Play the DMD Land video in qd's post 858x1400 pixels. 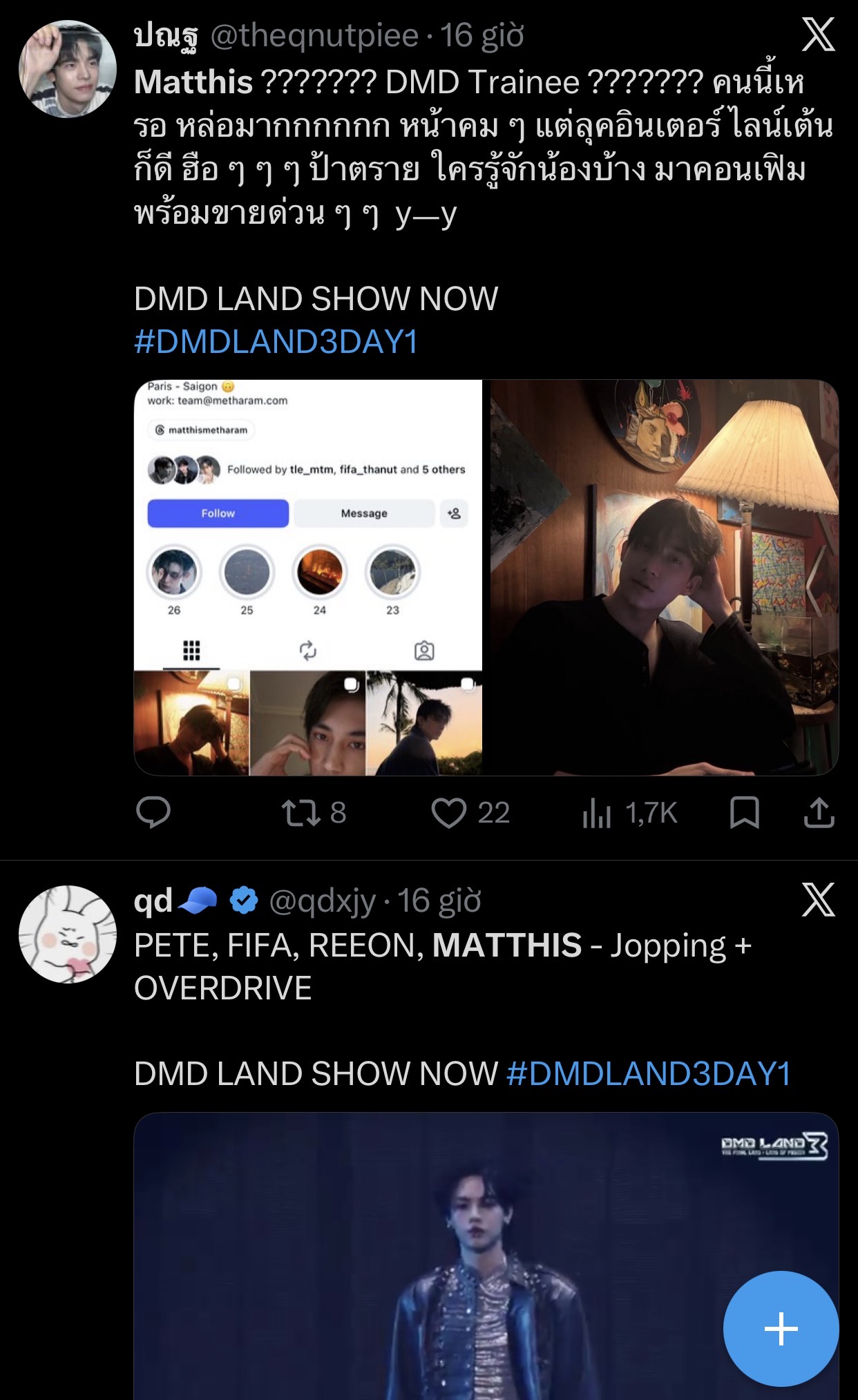[486, 1256]
